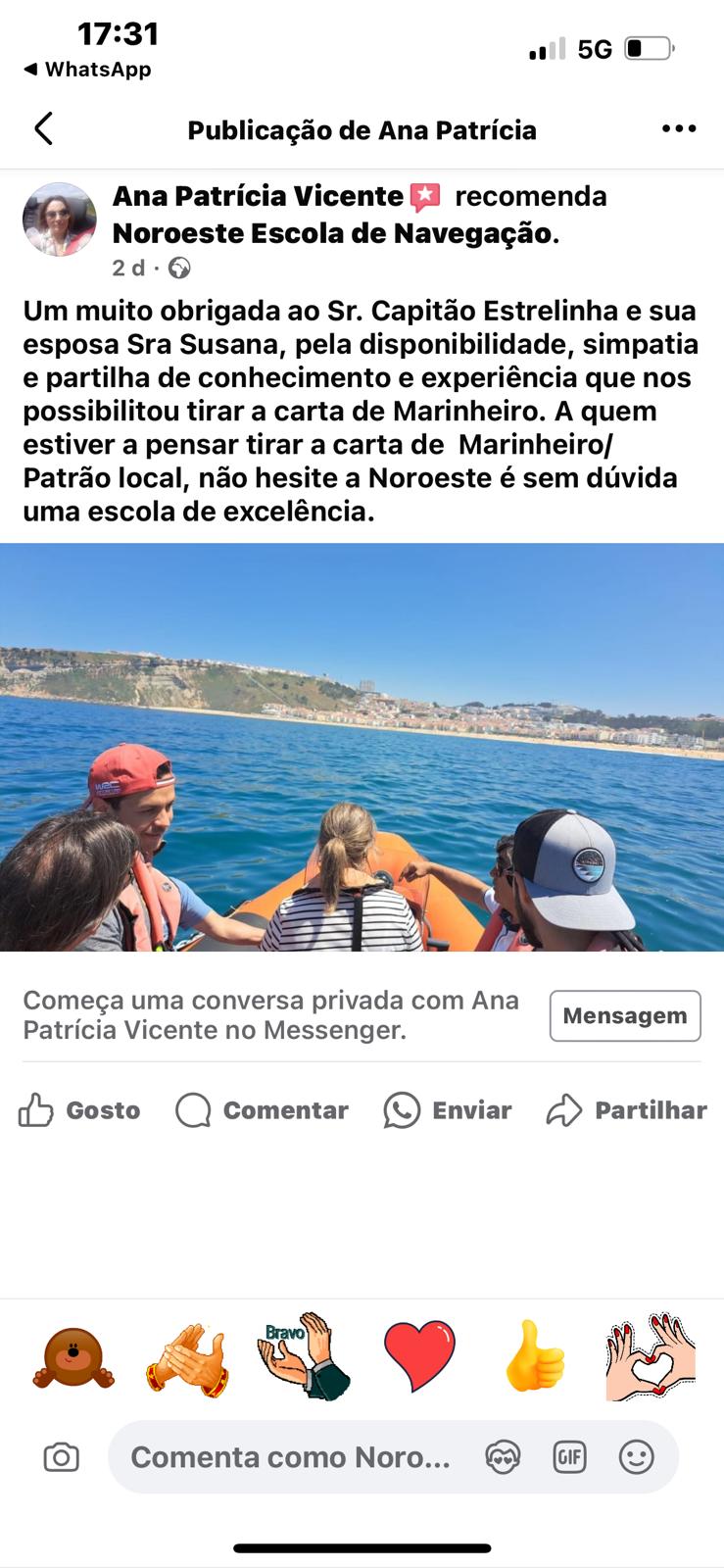Open the GIF picker
Screen dimensions: 724x1568
(x=569, y=1457)
